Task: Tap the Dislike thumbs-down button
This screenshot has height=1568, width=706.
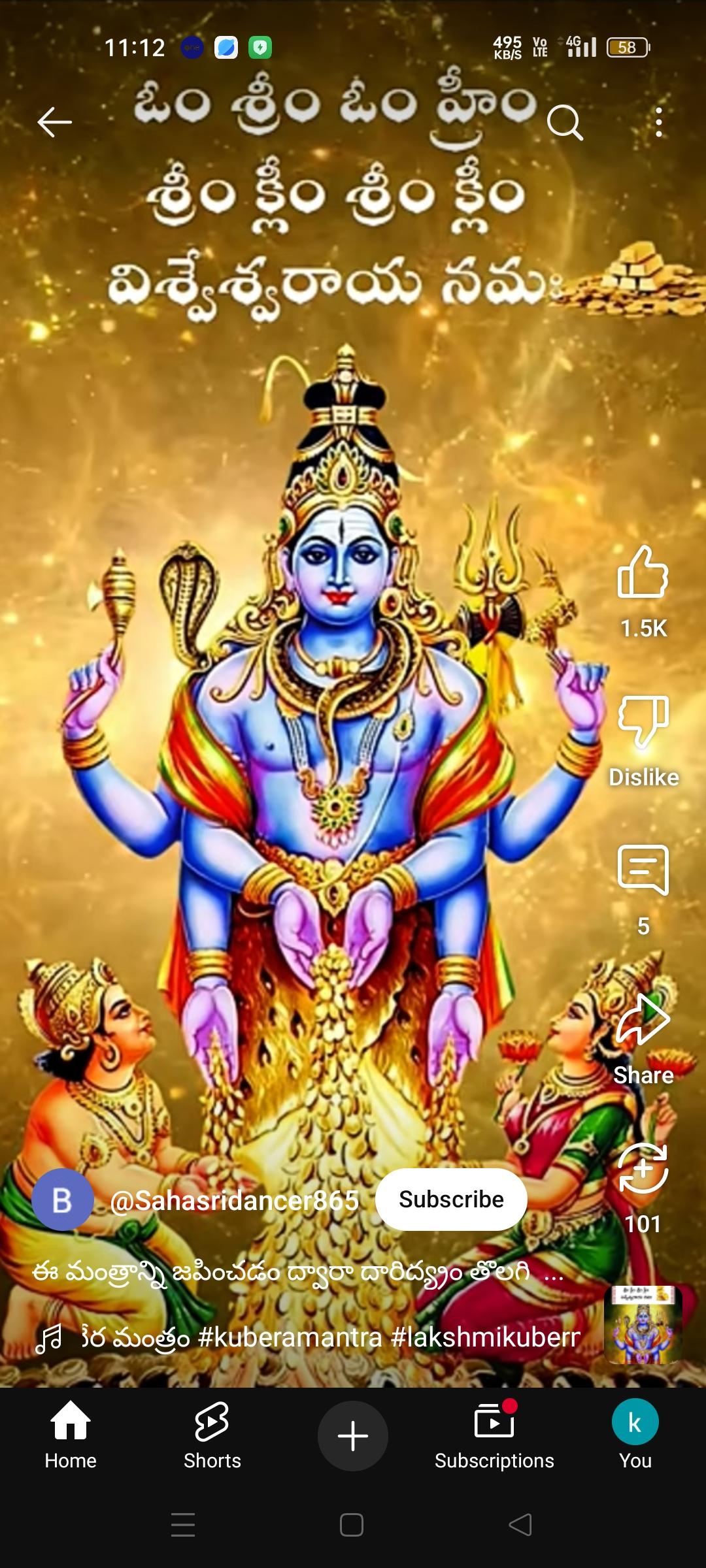Action: click(x=643, y=722)
